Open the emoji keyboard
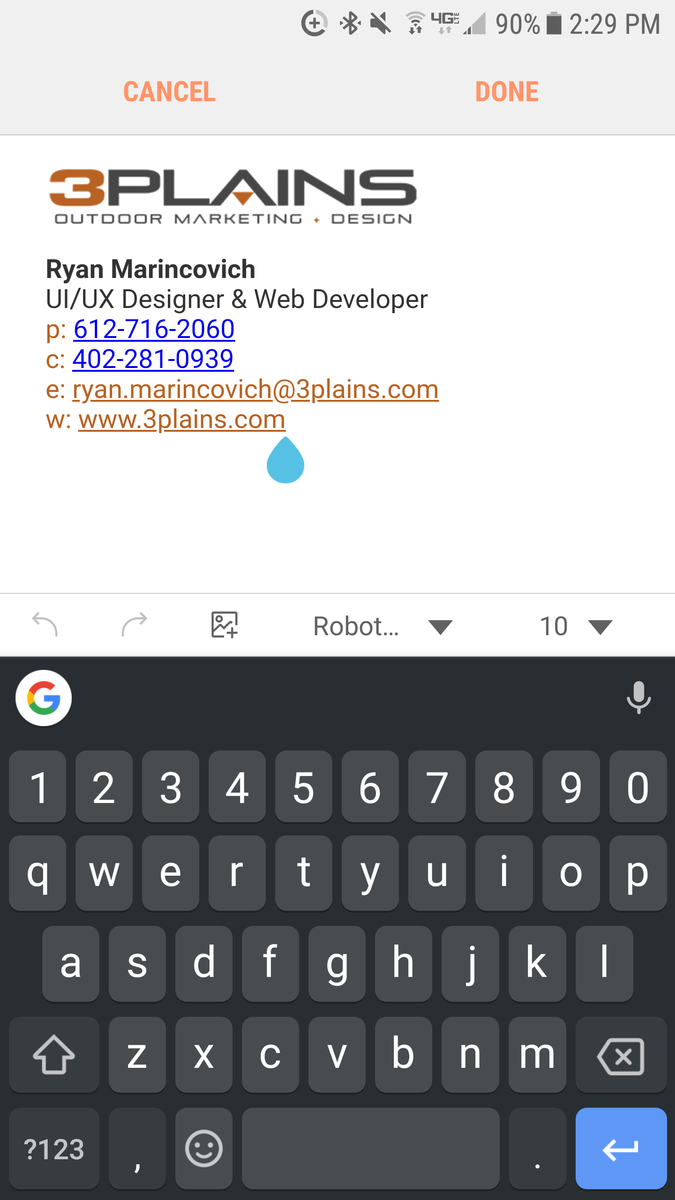 coord(204,1149)
